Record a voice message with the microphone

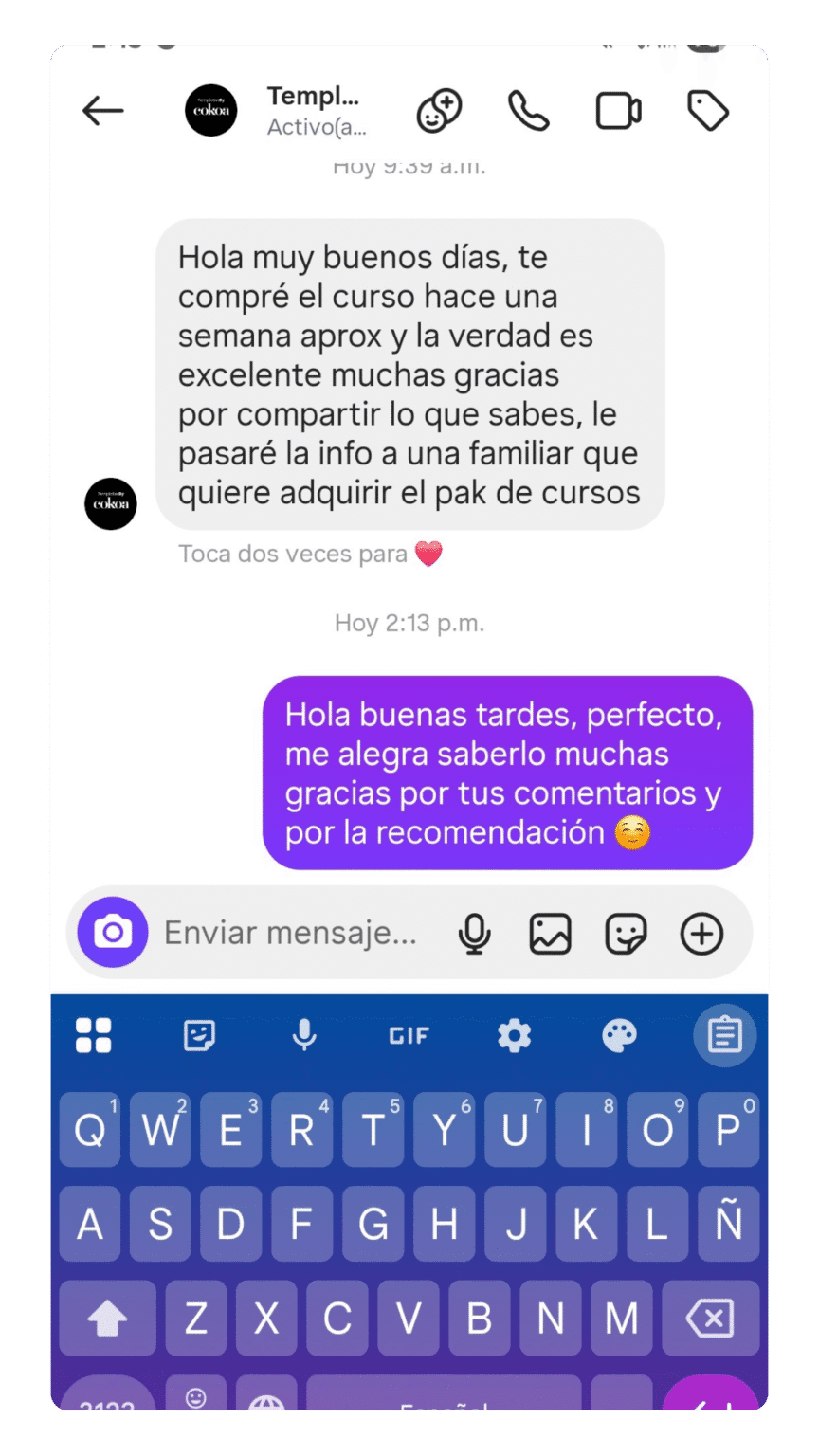(475, 933)
